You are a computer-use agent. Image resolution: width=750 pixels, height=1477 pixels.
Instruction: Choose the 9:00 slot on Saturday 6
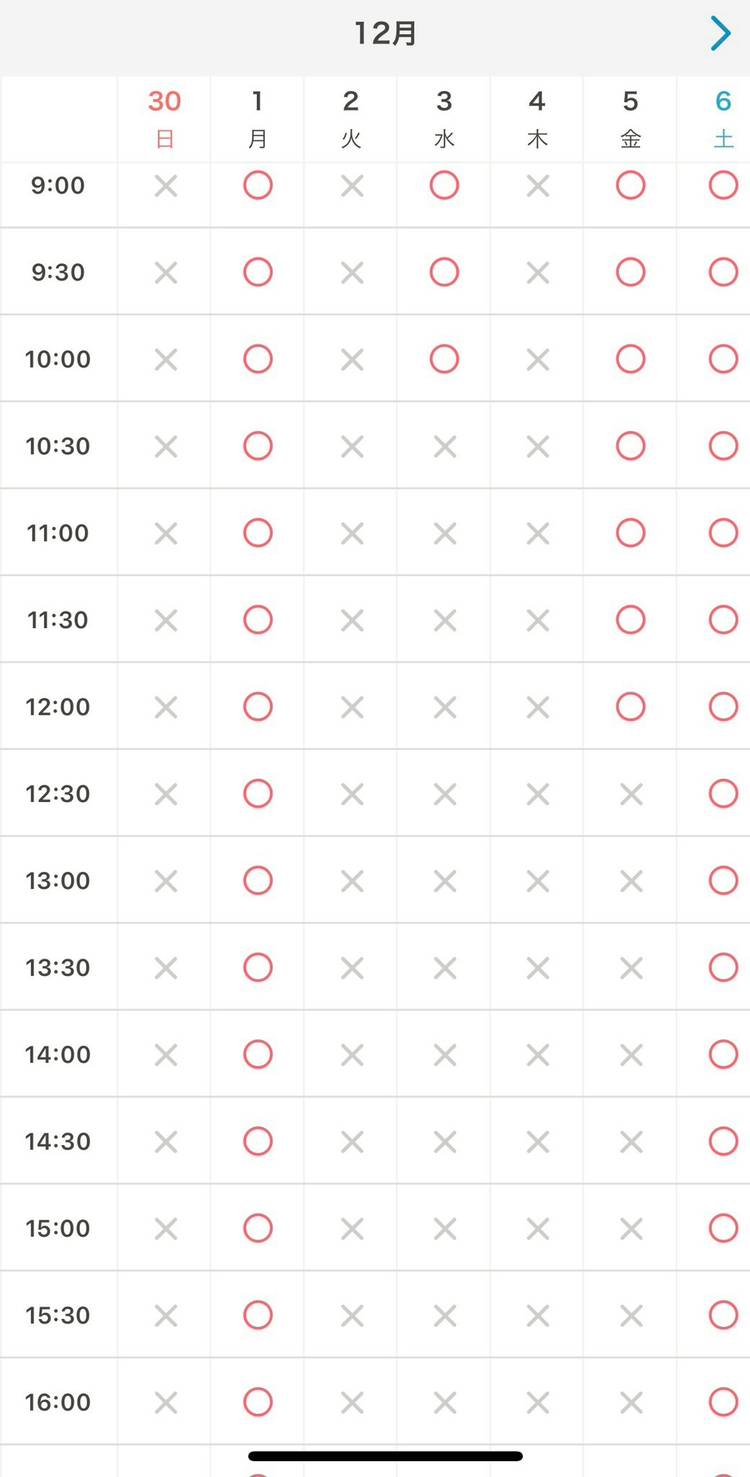[x=723, y=186]
